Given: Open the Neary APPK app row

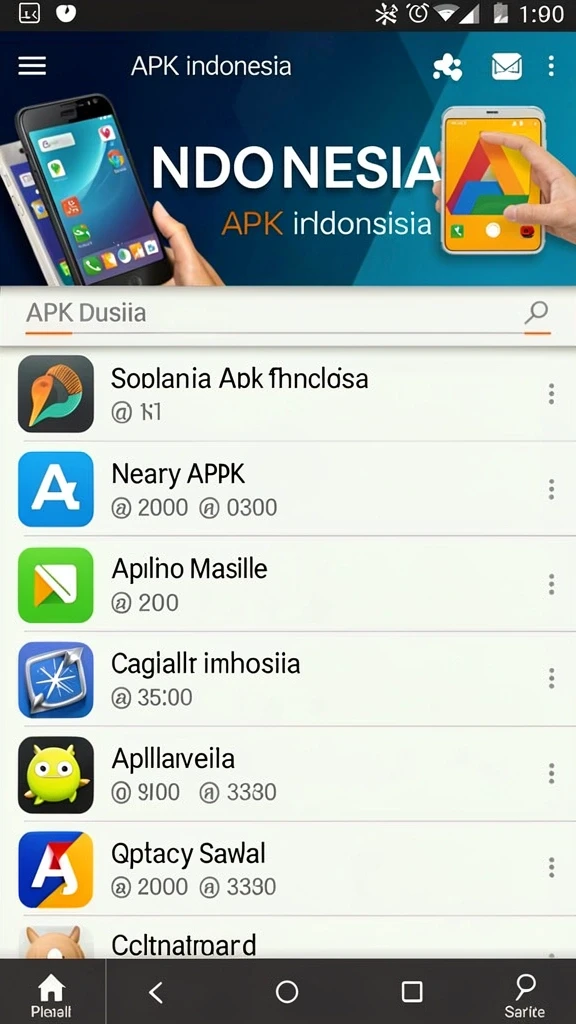Looking at the screenshot, I should (x=288, y=489).
